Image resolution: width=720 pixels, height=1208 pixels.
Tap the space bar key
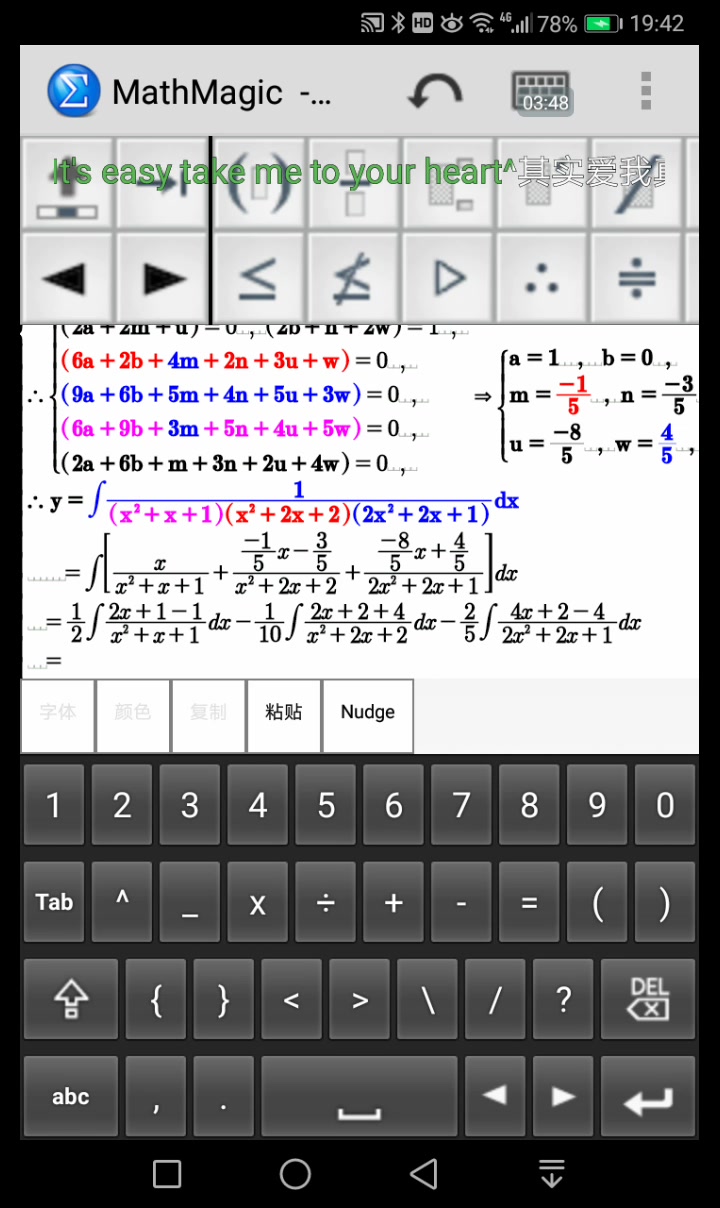pos(359,1096)
